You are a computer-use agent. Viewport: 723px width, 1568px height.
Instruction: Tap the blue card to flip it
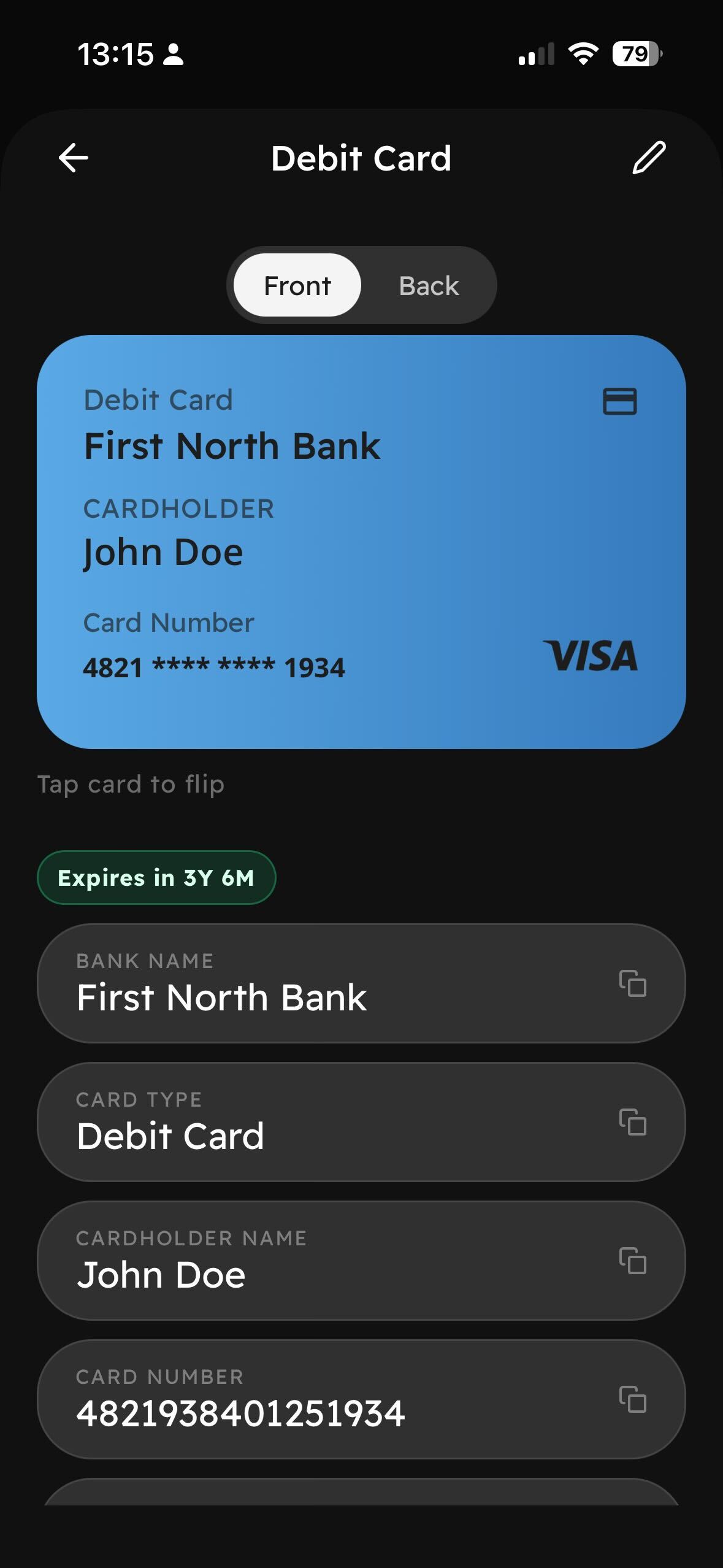(x=361, y=543)
